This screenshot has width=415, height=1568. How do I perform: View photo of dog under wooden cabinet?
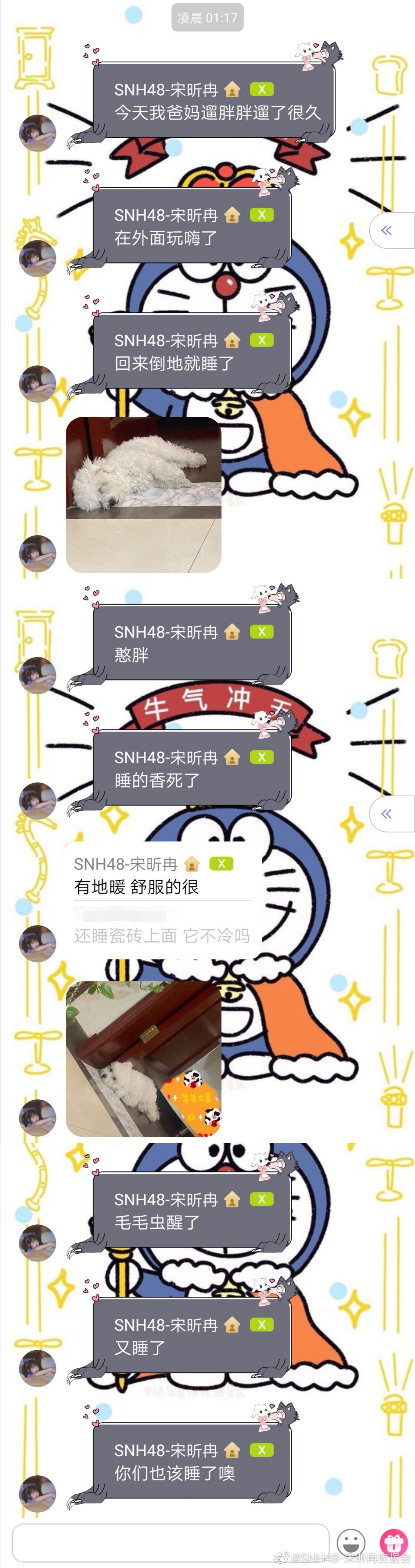143,1059
